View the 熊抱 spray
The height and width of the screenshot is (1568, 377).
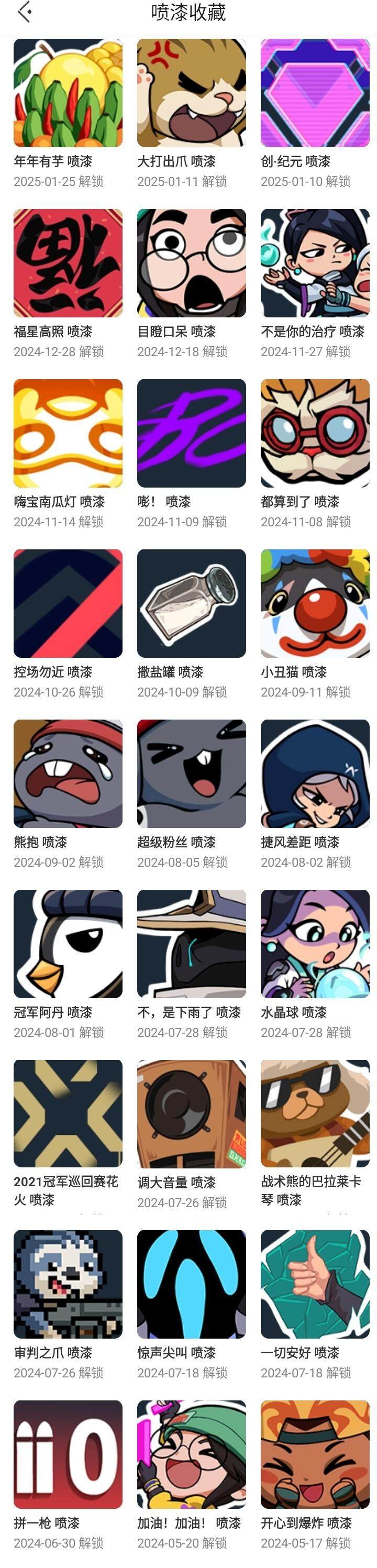(68, 774)
